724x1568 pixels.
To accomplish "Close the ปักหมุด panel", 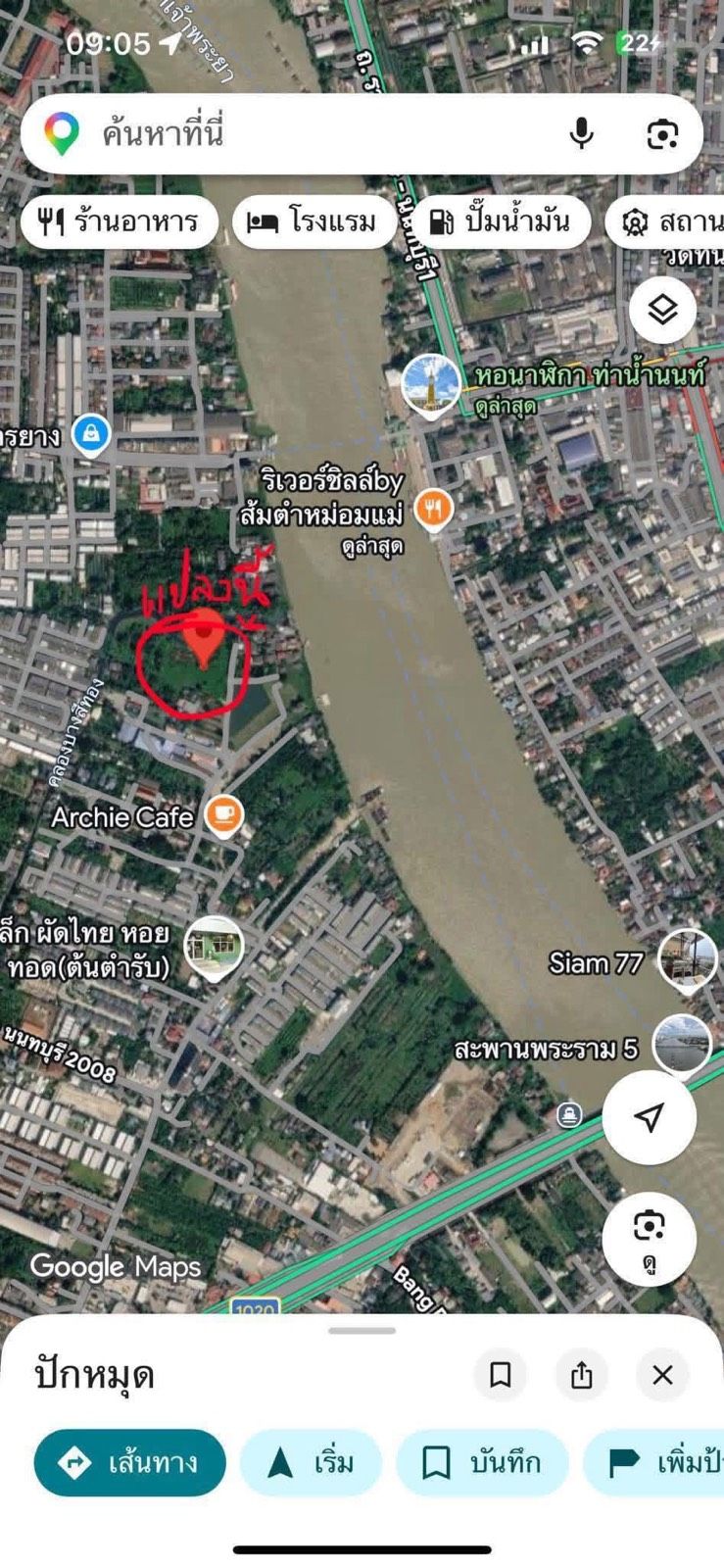I will click(662, 1375).
